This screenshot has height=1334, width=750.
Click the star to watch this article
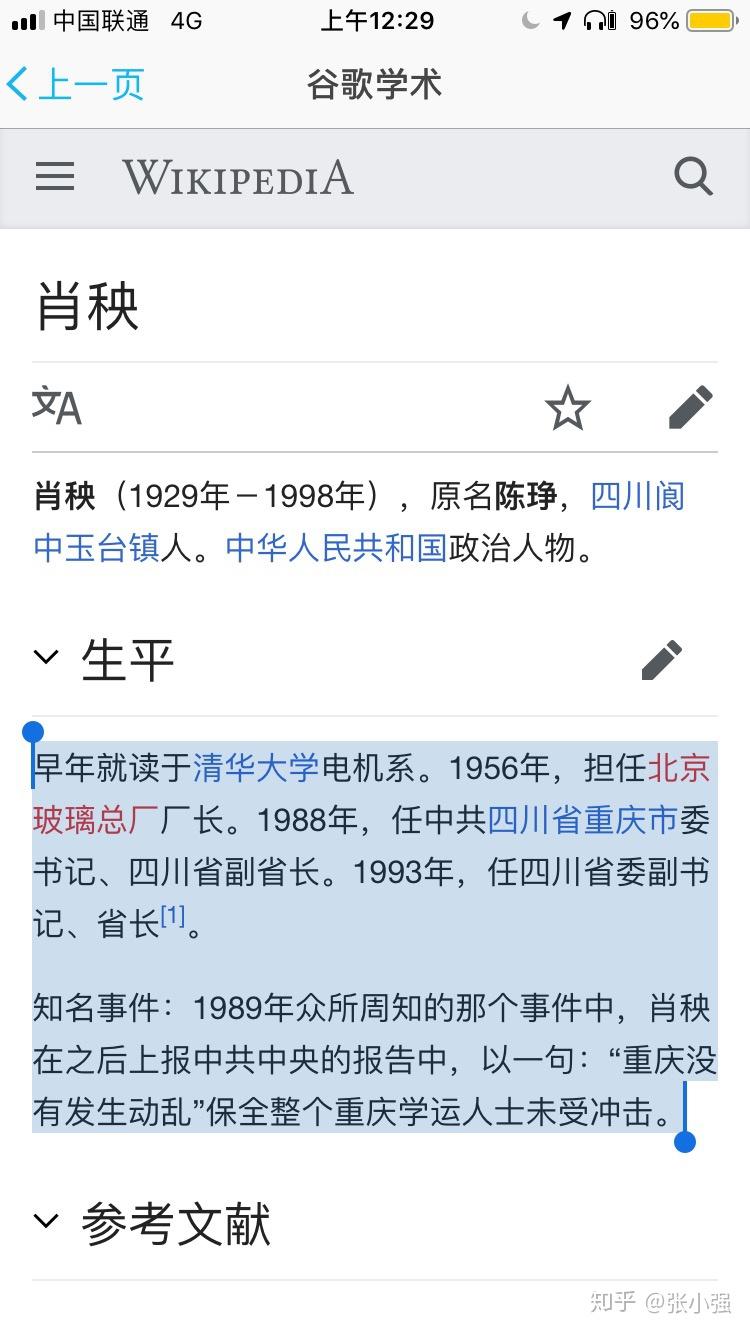click(x=568, y=408)
